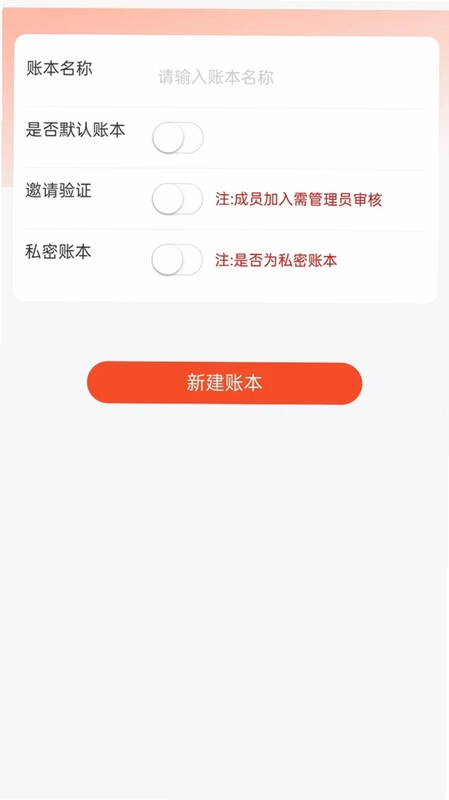The width and height of the screenshot is (449, 800).
Task: Tap the 账本名称 input field
Action: pos(288,78)
